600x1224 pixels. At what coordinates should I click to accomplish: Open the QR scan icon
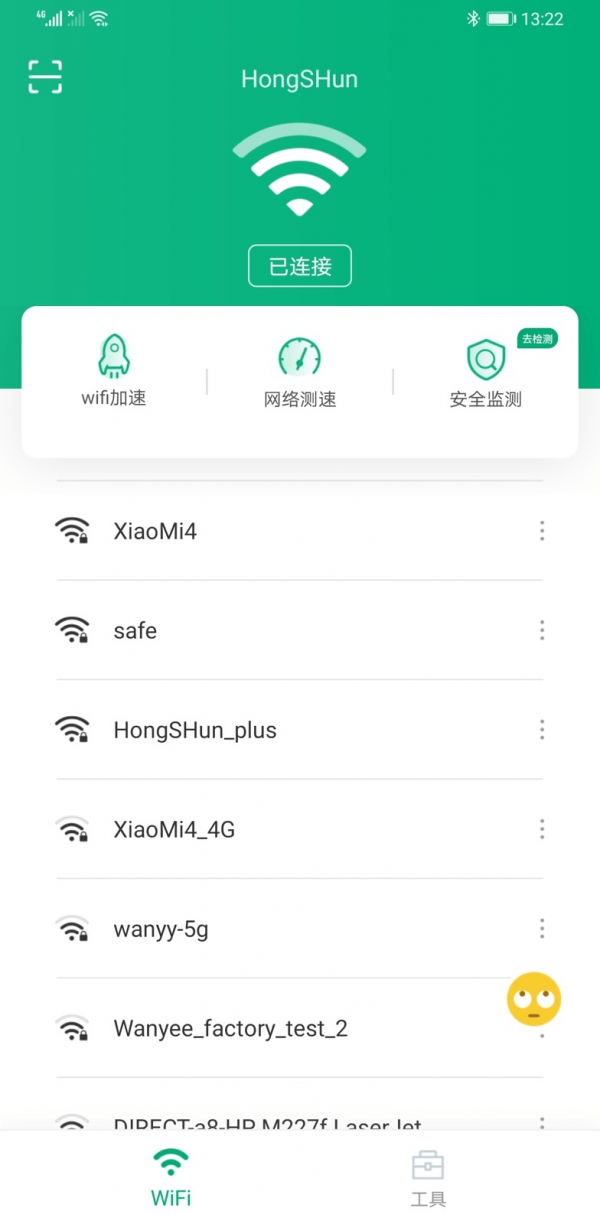click(x=45, y=77)
